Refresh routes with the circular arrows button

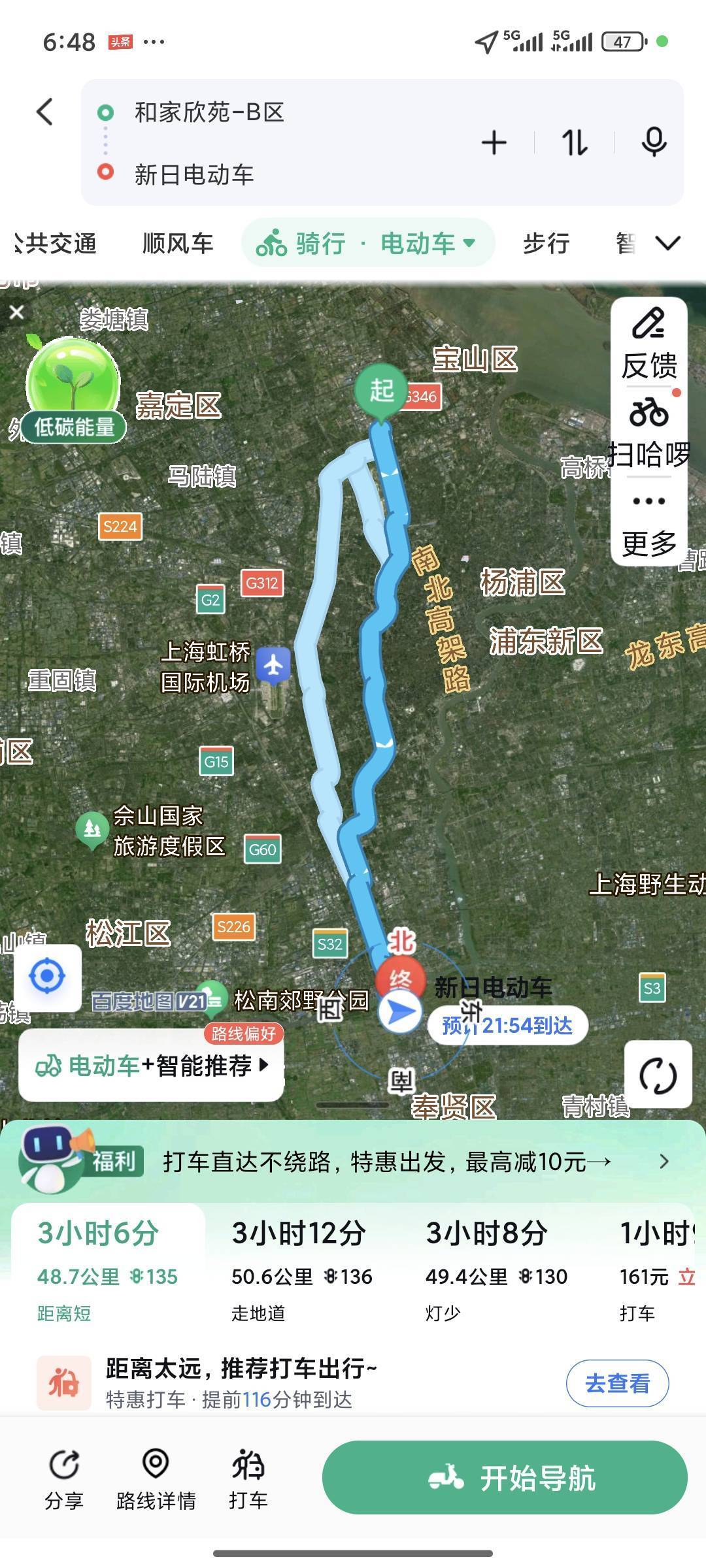(x=658, y=1075)
